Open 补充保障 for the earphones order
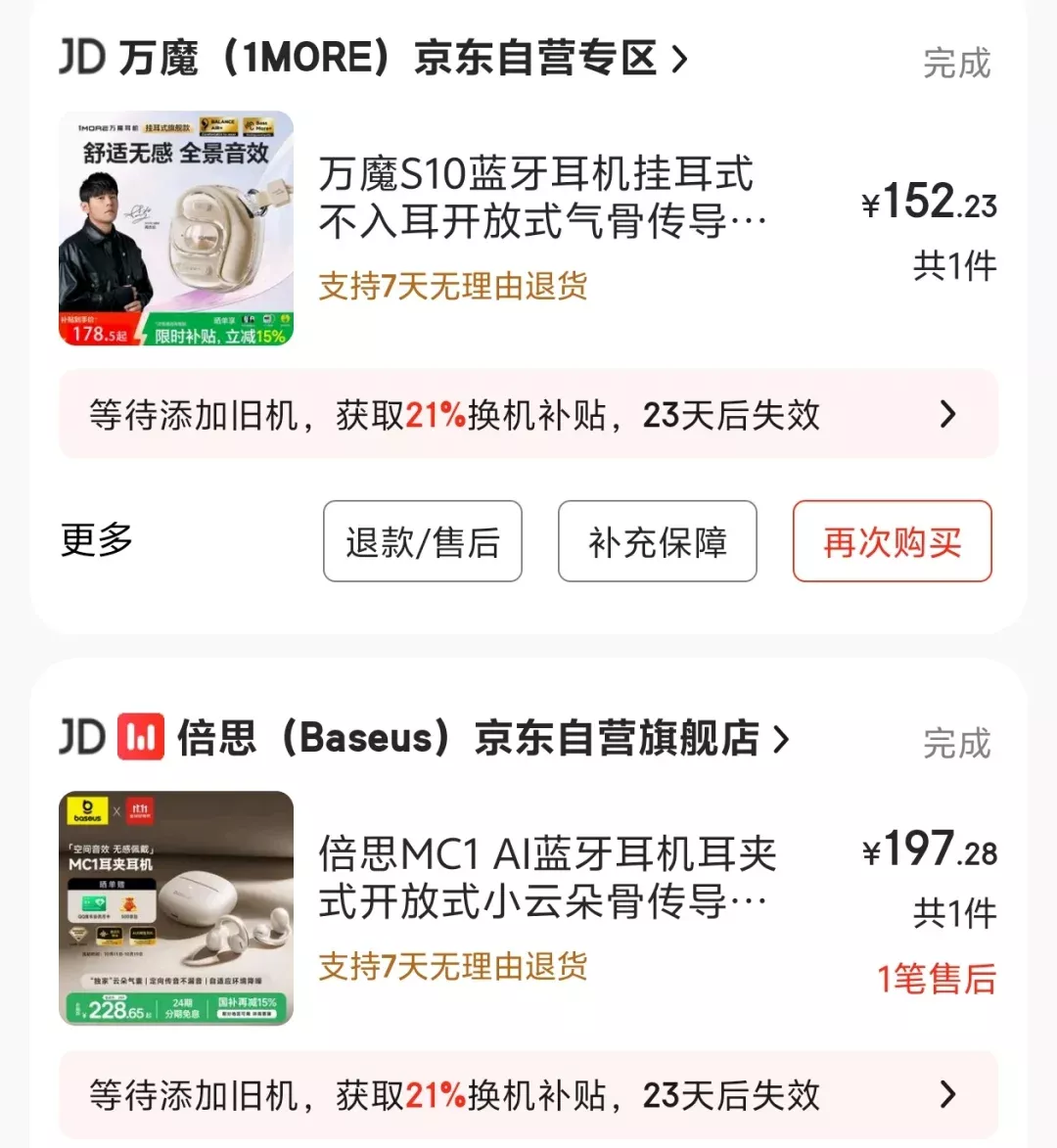Viewport: 1057px width, 1148px height. point(657,541)
